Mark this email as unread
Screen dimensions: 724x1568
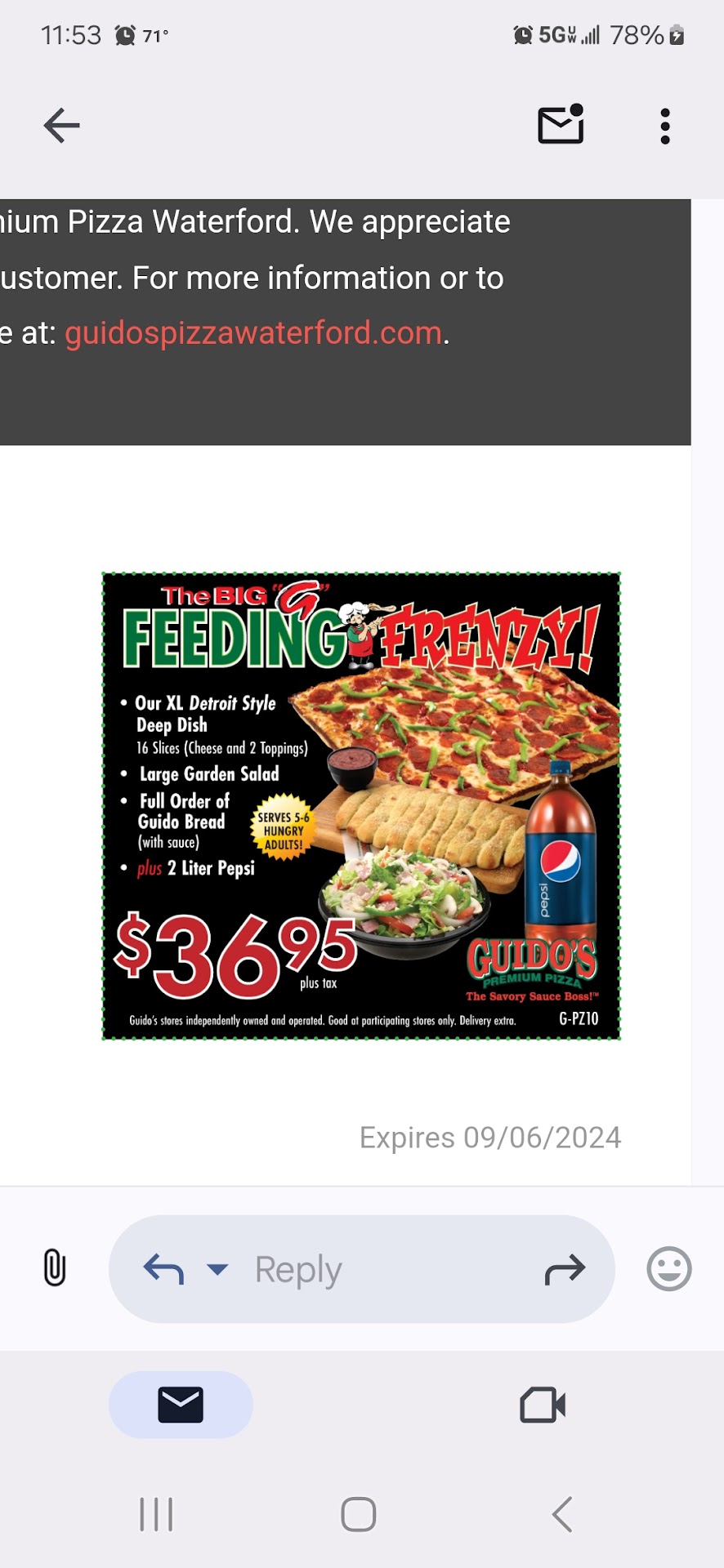pyautogui.click(x=561, y=125)
